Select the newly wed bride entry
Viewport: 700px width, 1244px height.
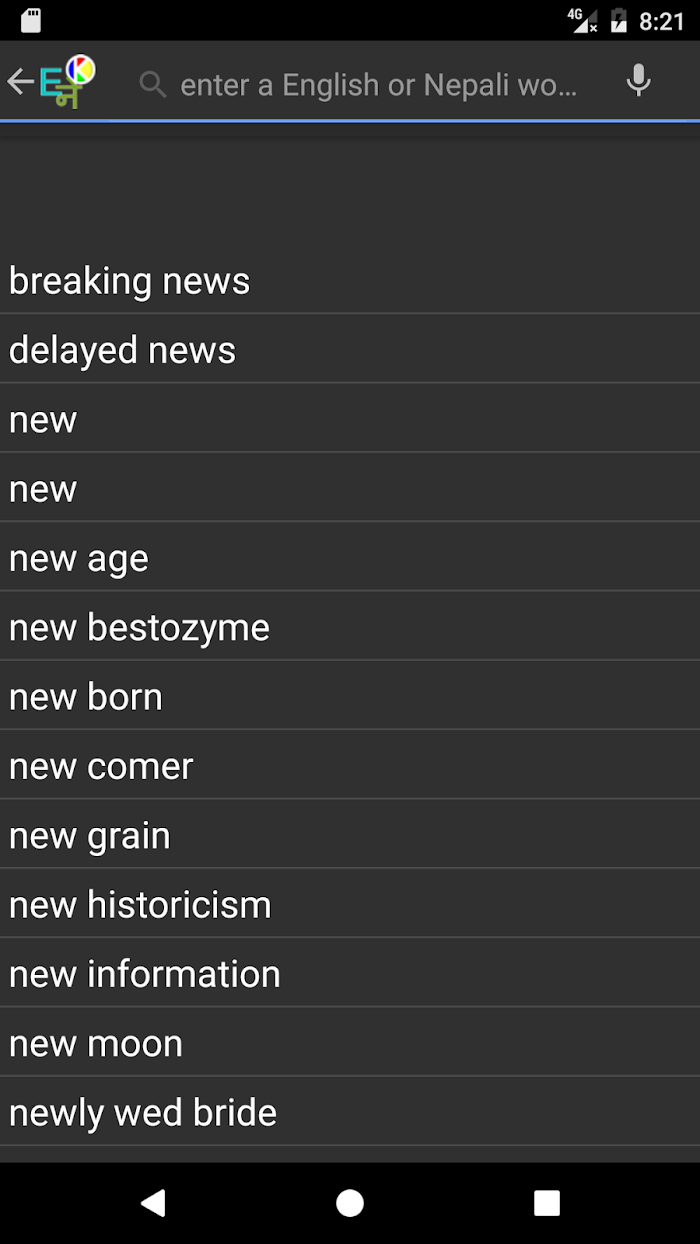[x=350, y=1112]
